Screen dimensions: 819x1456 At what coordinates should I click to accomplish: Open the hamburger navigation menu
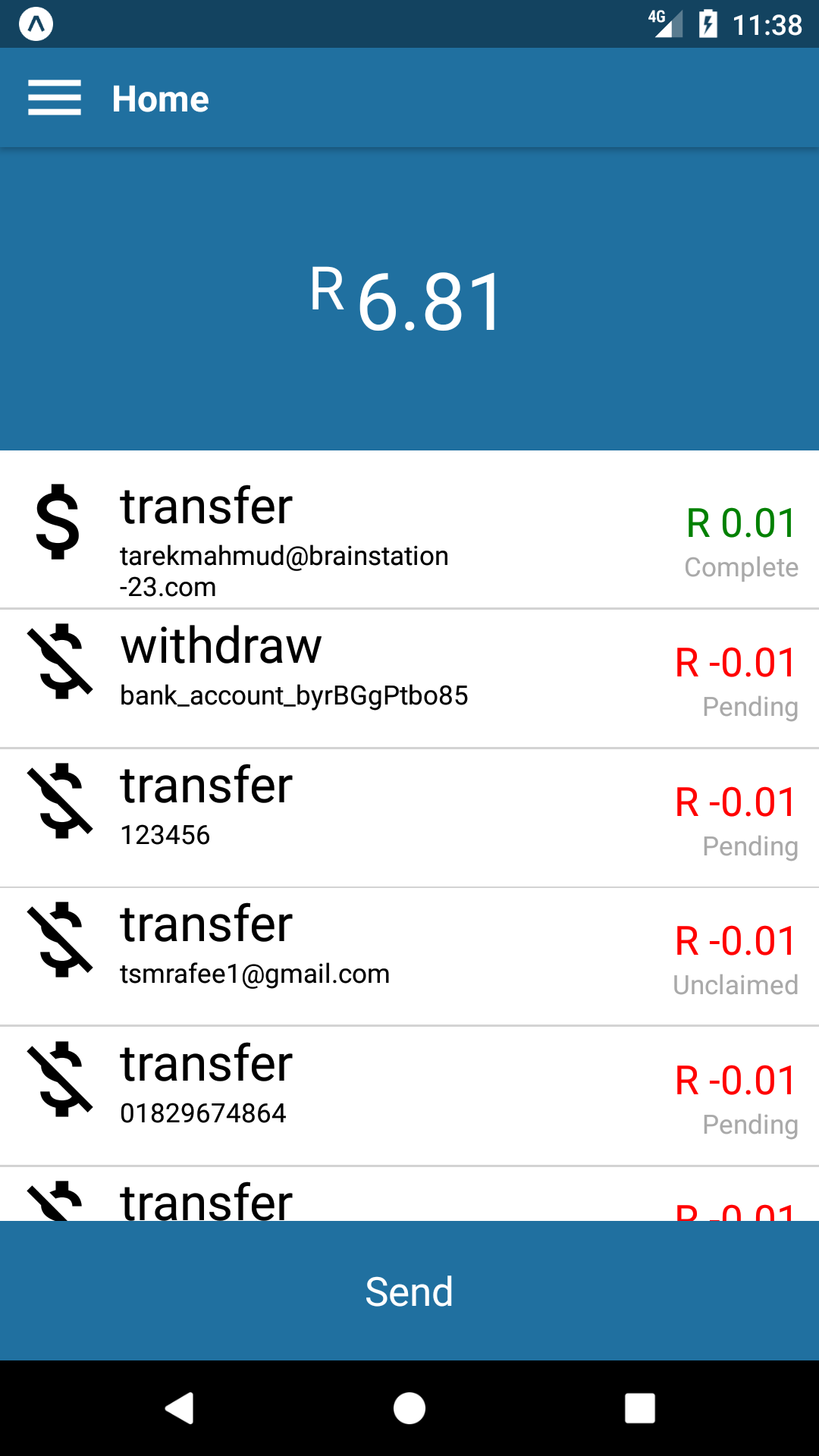pyautogui.click(x=55, y=99)
